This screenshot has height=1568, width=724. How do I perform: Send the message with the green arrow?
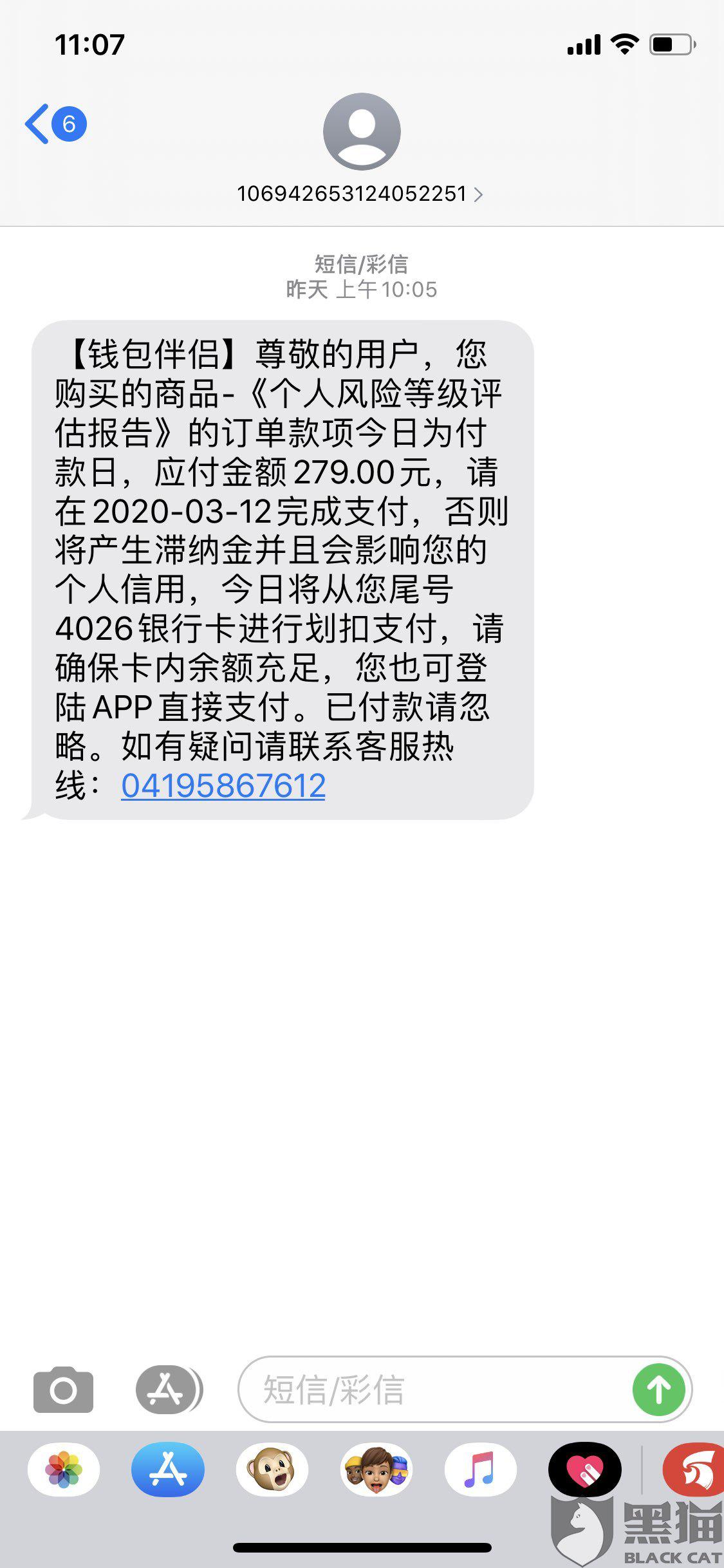coord(658,1389)
